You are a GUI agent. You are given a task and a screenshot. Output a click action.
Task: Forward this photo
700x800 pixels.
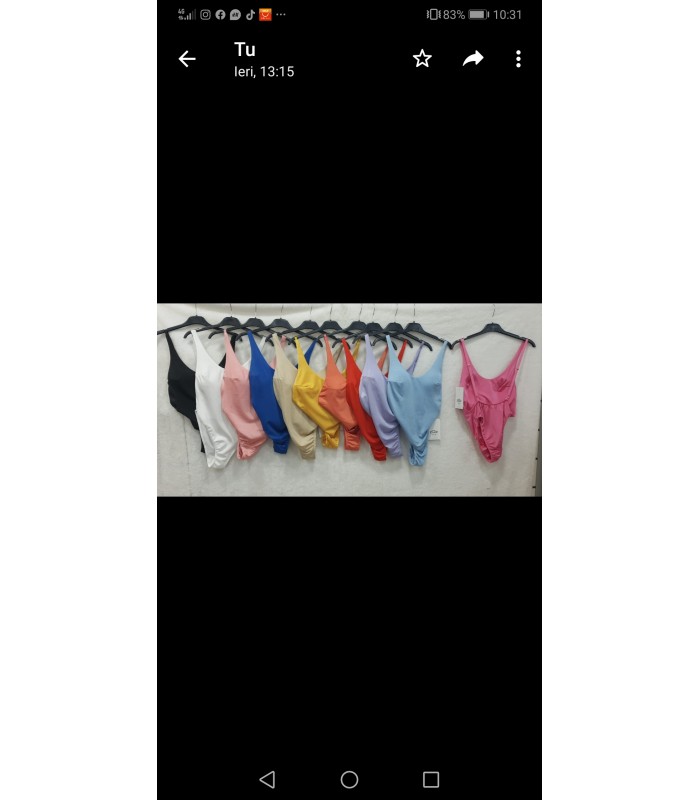coord(473,59)
